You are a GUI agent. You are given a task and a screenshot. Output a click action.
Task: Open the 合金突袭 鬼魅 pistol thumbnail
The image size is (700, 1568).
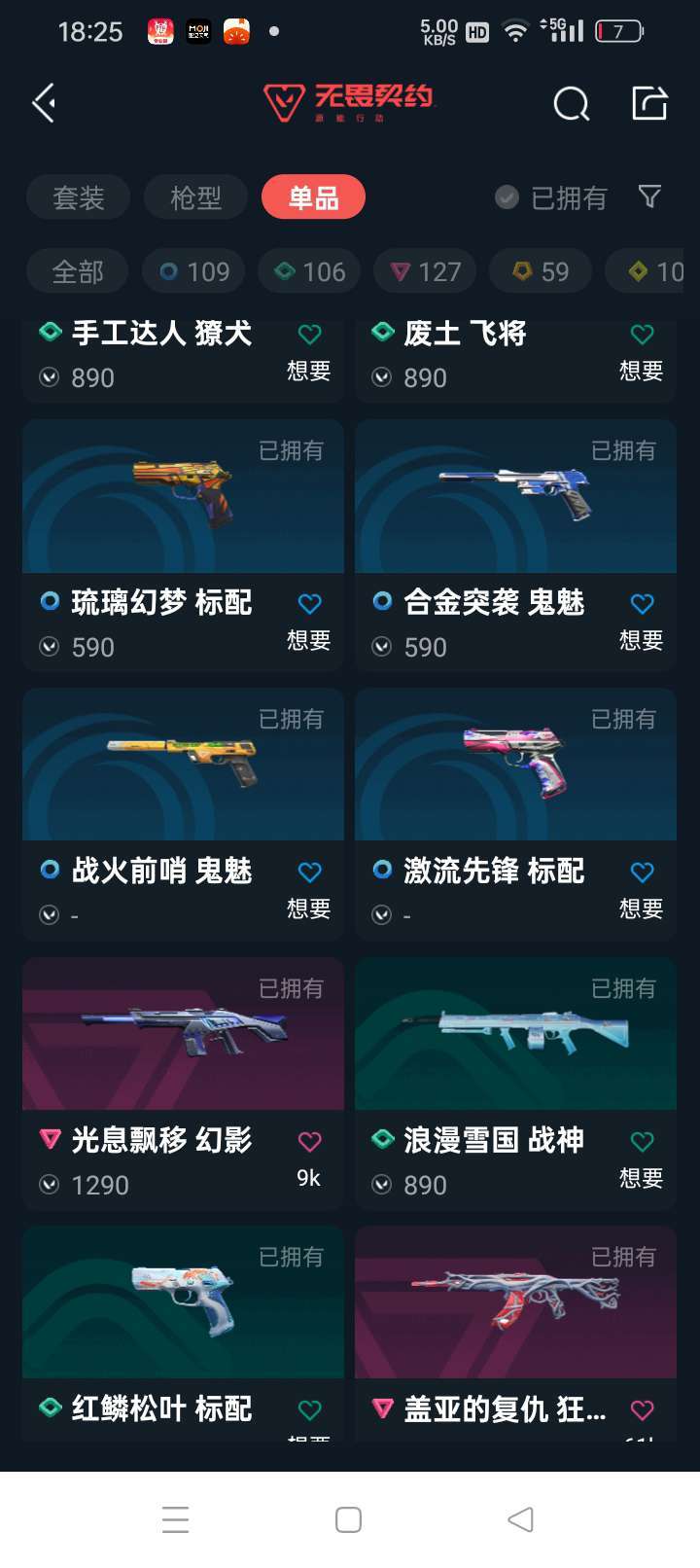pos(514,496)
